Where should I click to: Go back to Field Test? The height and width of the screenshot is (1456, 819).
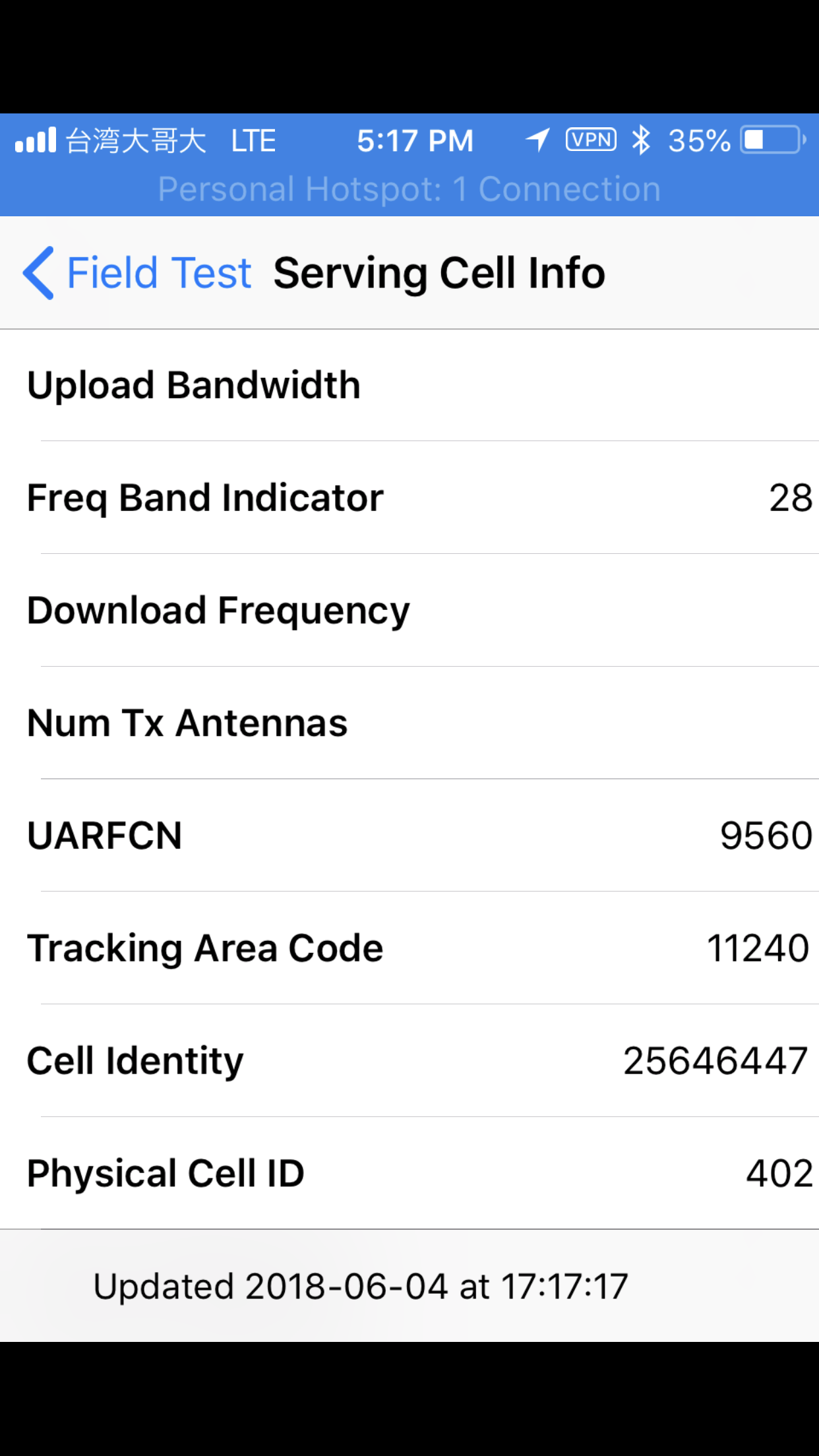[137, 273]
